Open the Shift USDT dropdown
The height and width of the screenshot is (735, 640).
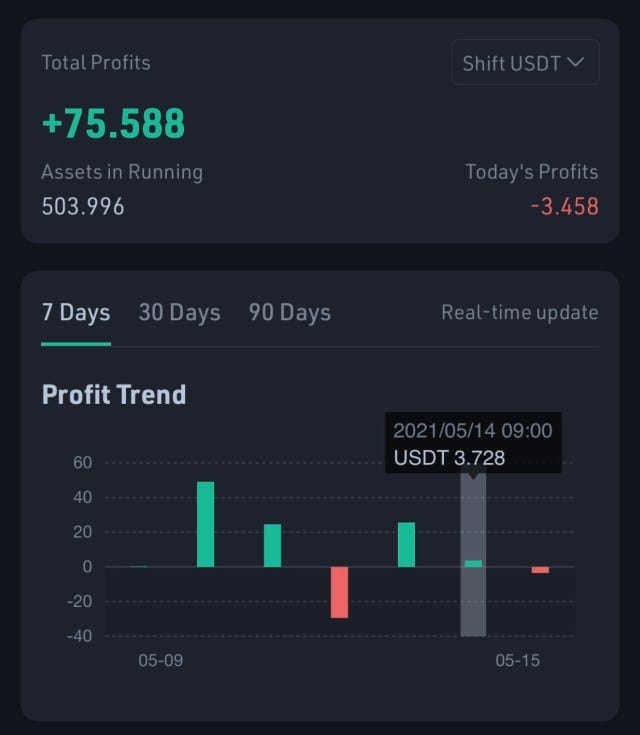(525, 63)
